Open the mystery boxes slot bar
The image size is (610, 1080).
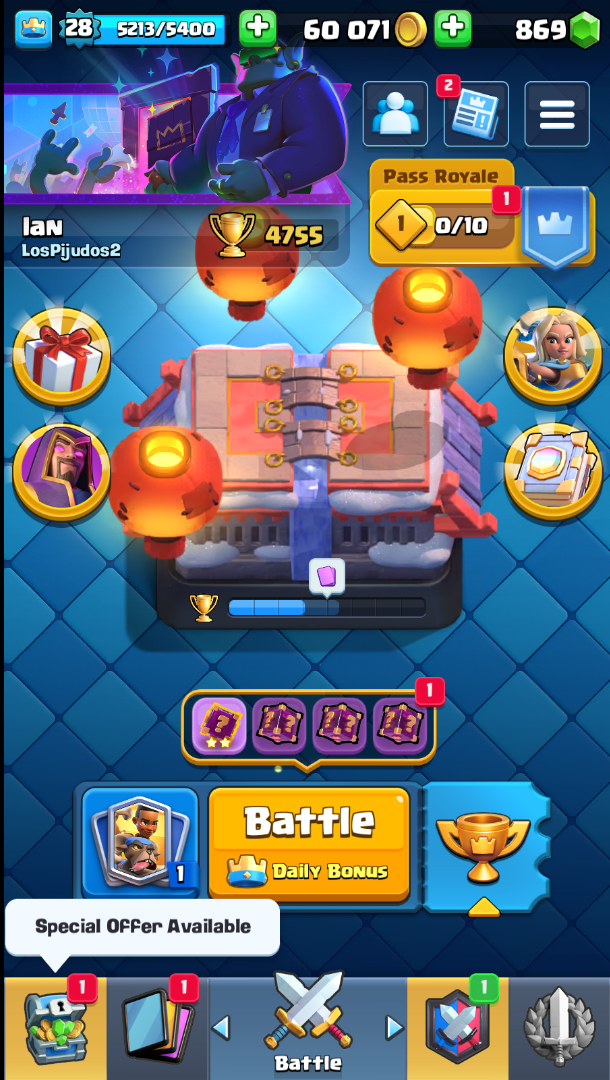click(308, 724)
